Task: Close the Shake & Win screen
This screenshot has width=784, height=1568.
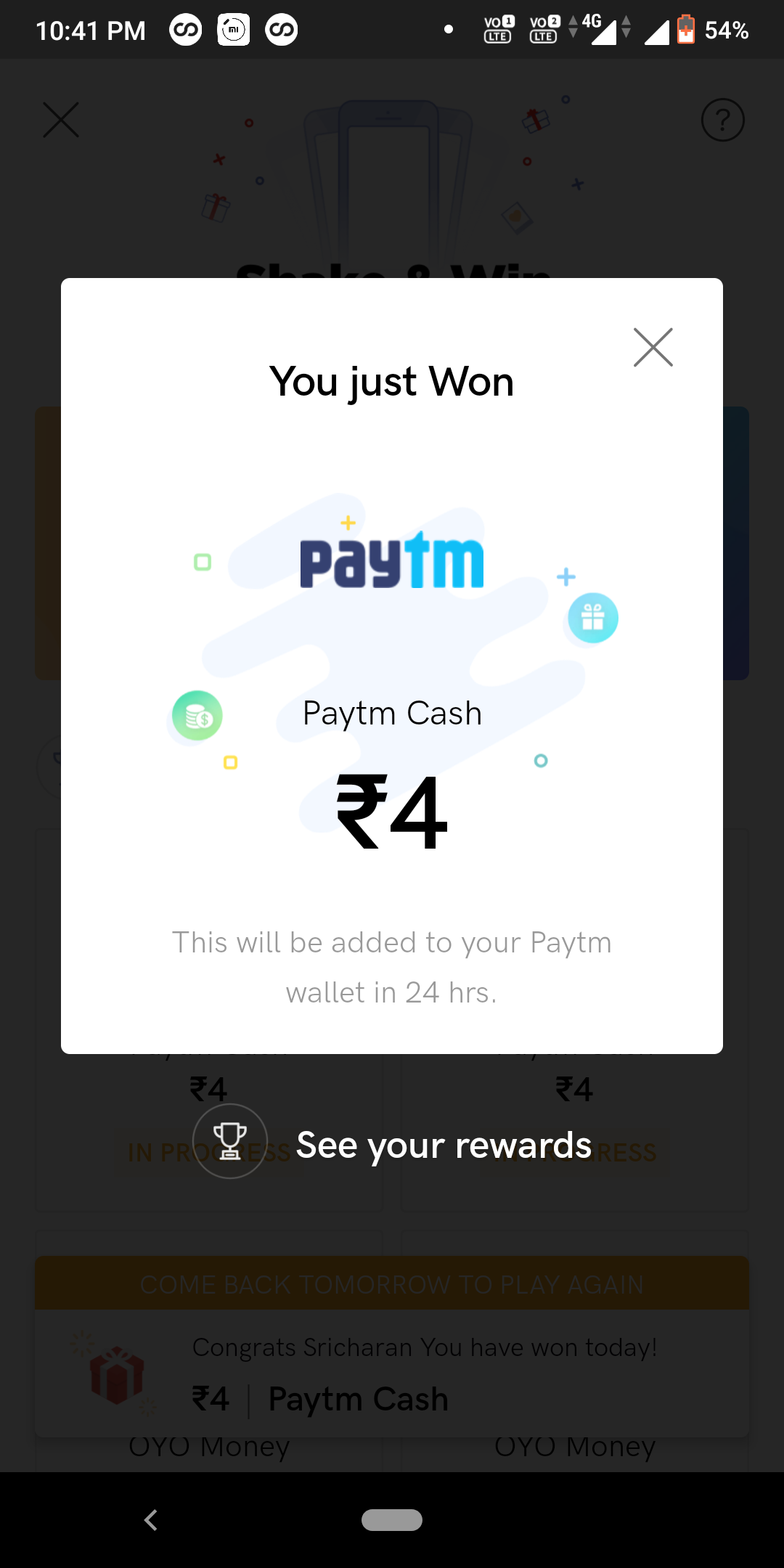Action: click(x=61, y=121)
